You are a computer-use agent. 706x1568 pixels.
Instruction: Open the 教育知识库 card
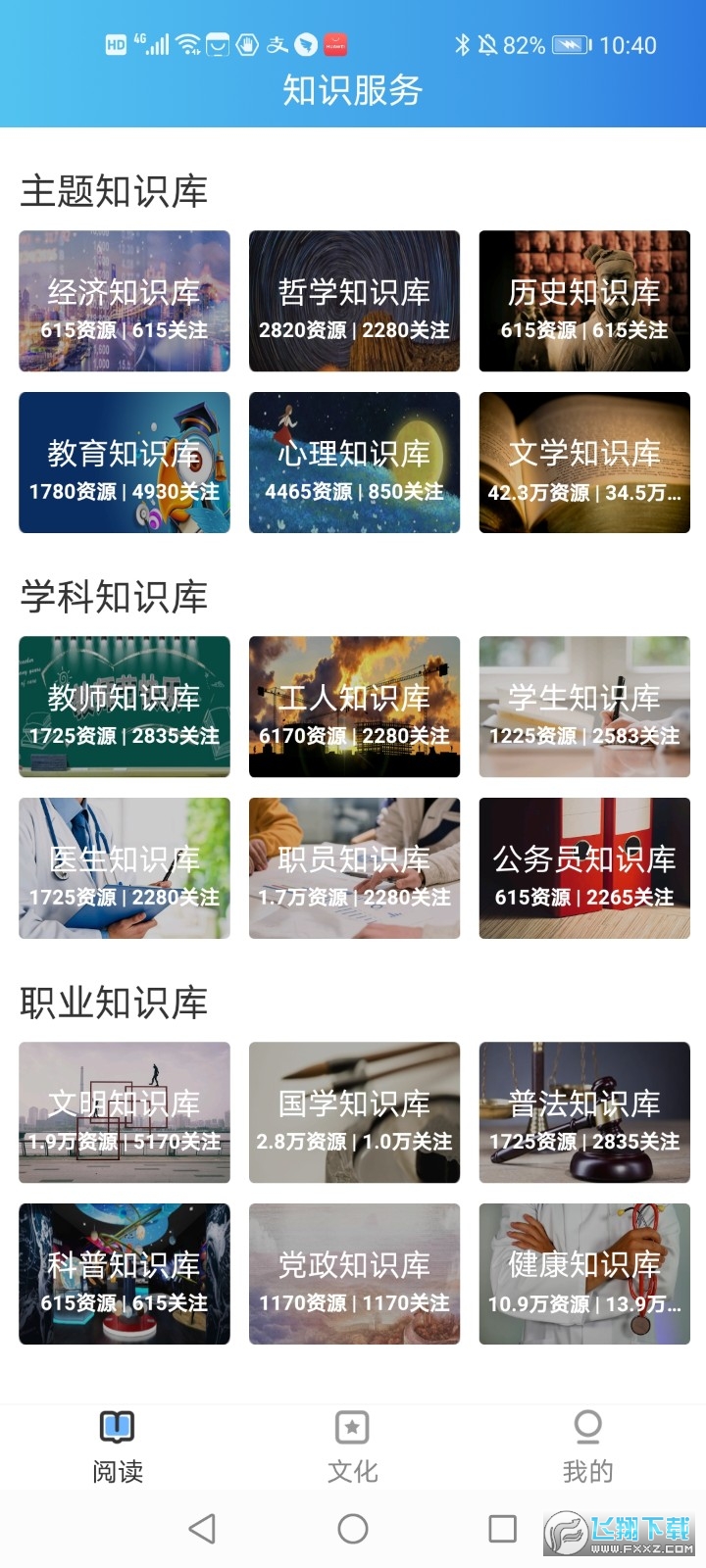coord(125,463)
